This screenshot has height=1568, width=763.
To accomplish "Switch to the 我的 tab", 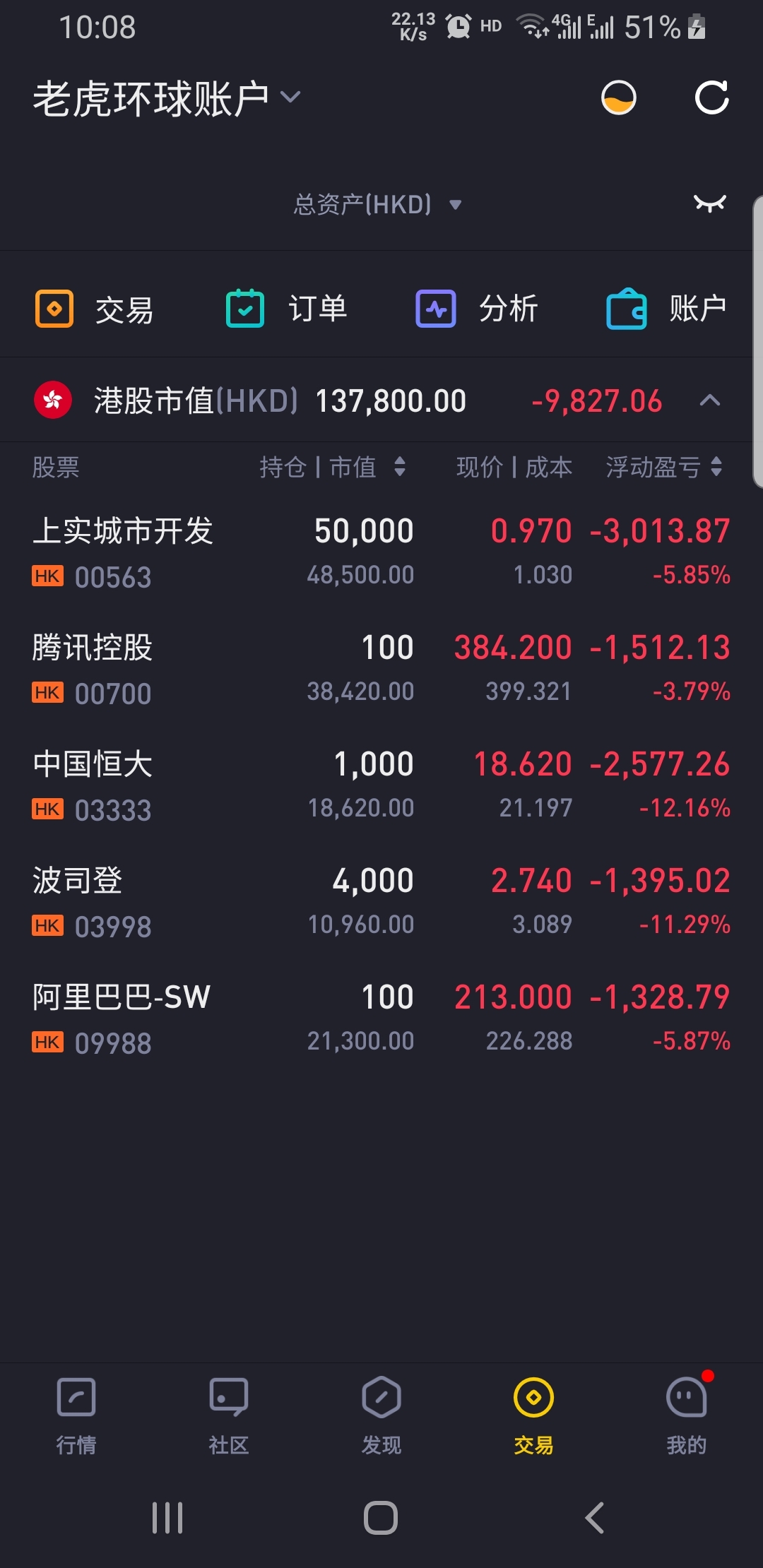I will pyautogui.click(x=687, y=1415).
